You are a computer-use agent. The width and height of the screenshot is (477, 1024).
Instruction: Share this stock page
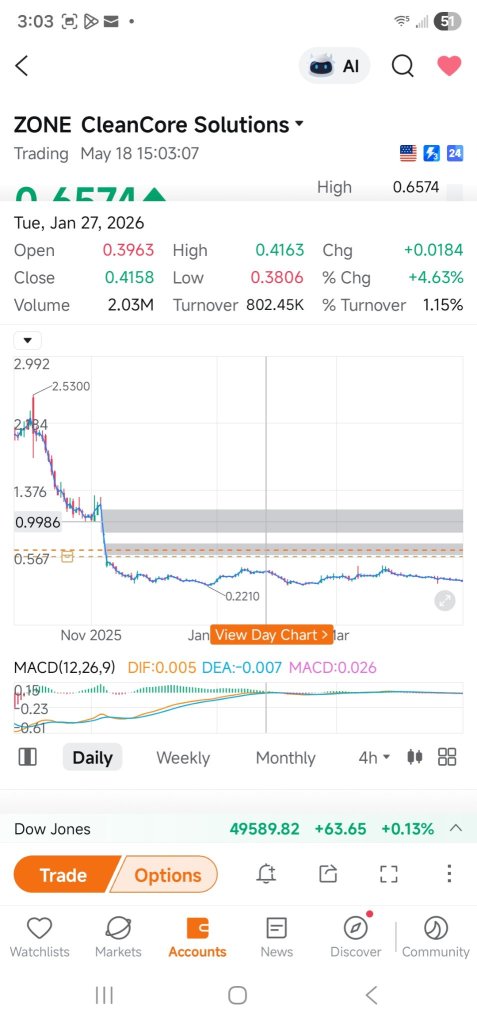click(x=328, y=874)
